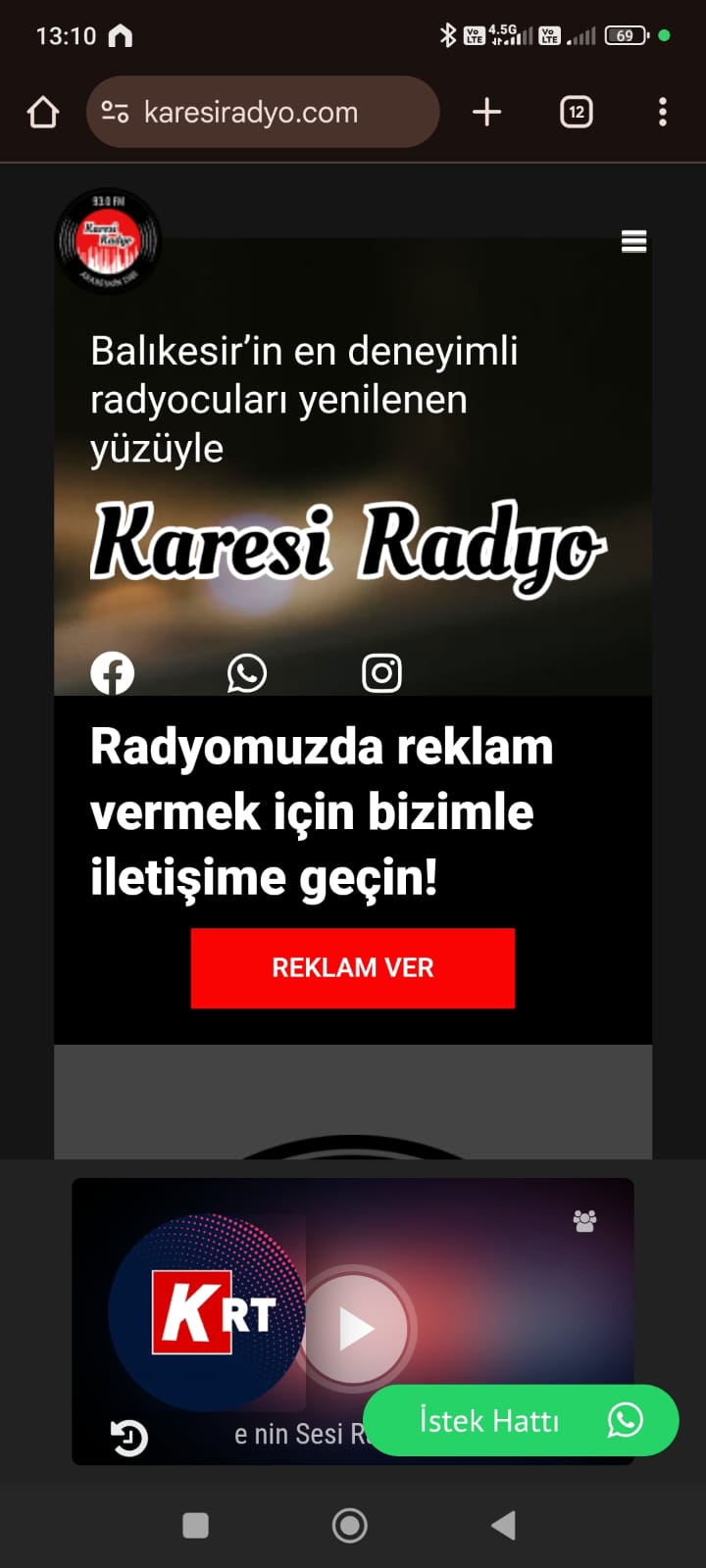Contact the radio via WhatsApp icon
This screenshot has height=1568, width=706.
(247, 673)
